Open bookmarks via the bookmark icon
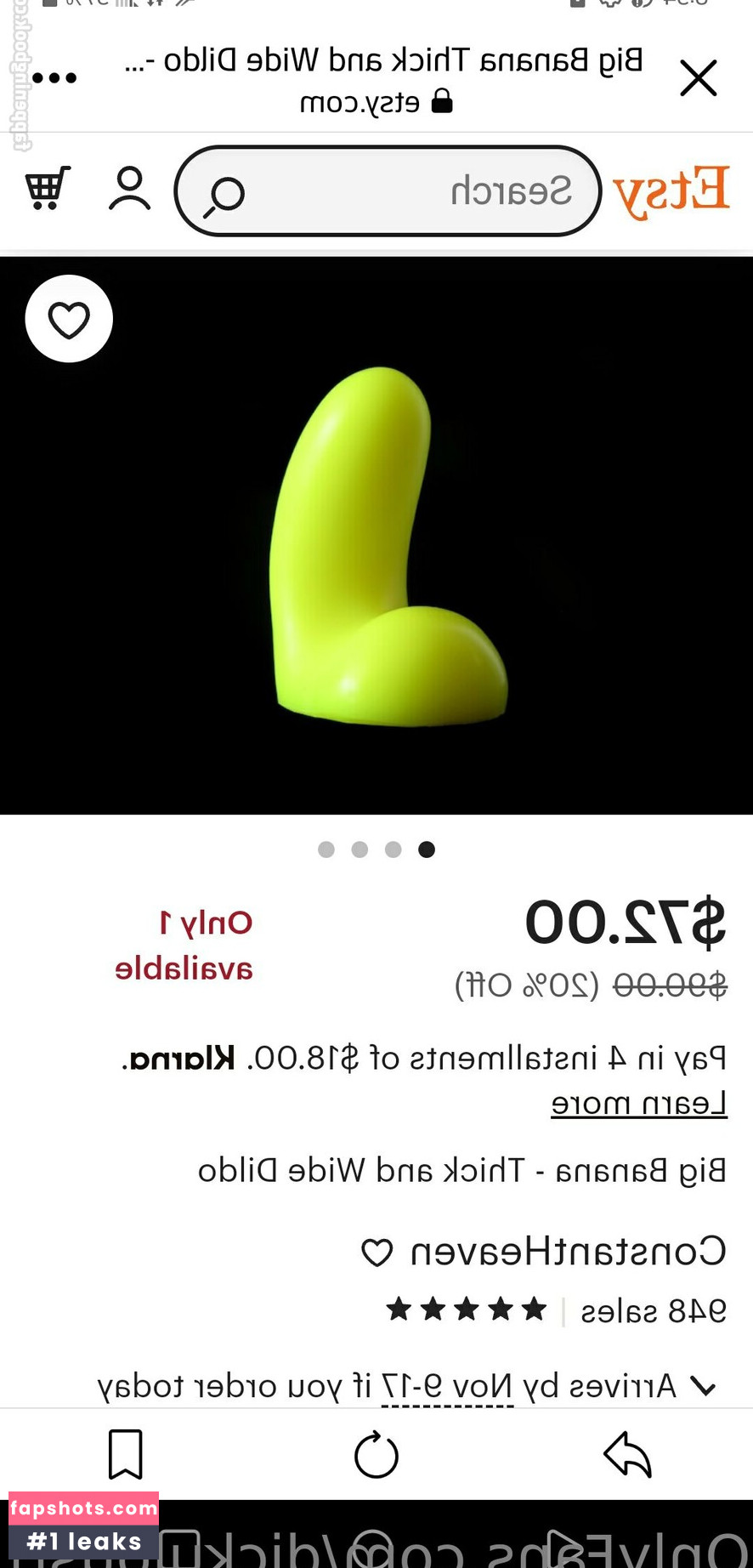This screenshot has width=753, height=1568. (x=126, y=1456)
